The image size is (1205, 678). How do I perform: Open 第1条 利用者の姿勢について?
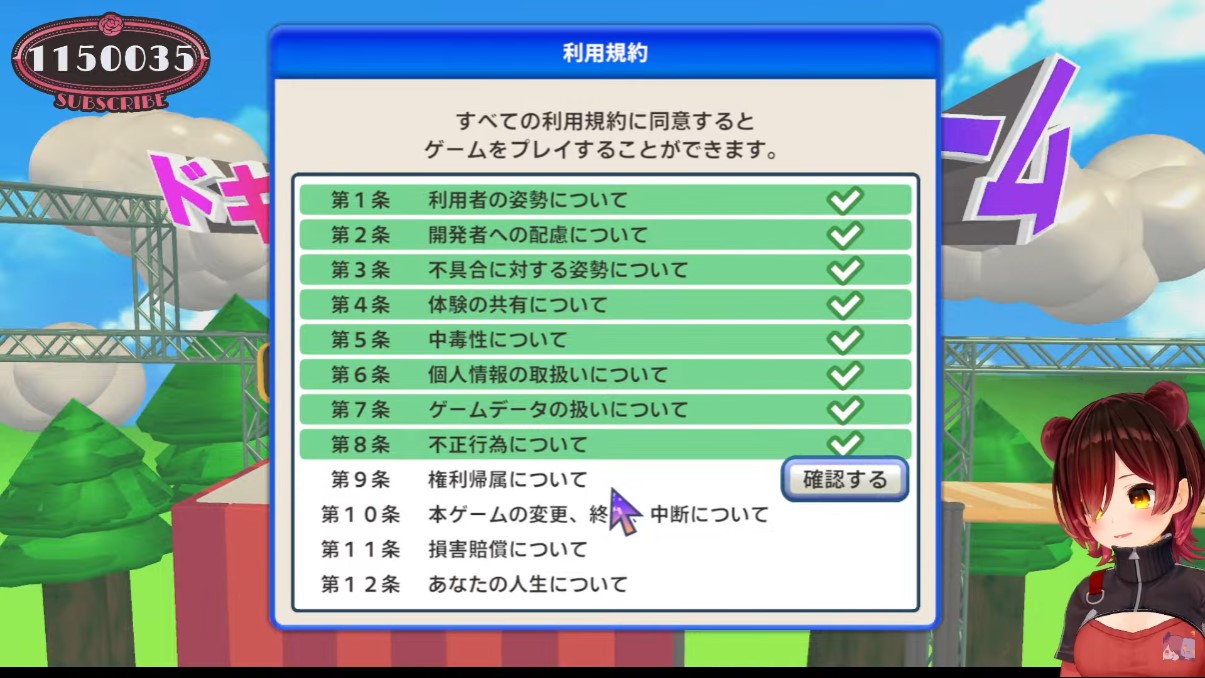click(605, 200)
